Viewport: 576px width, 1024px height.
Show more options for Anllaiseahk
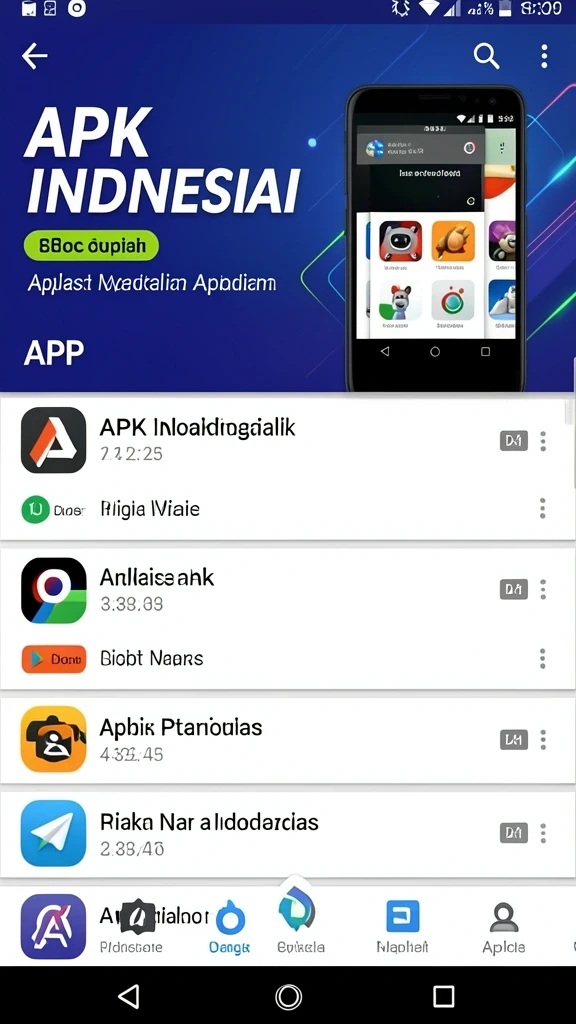[543, 590]
